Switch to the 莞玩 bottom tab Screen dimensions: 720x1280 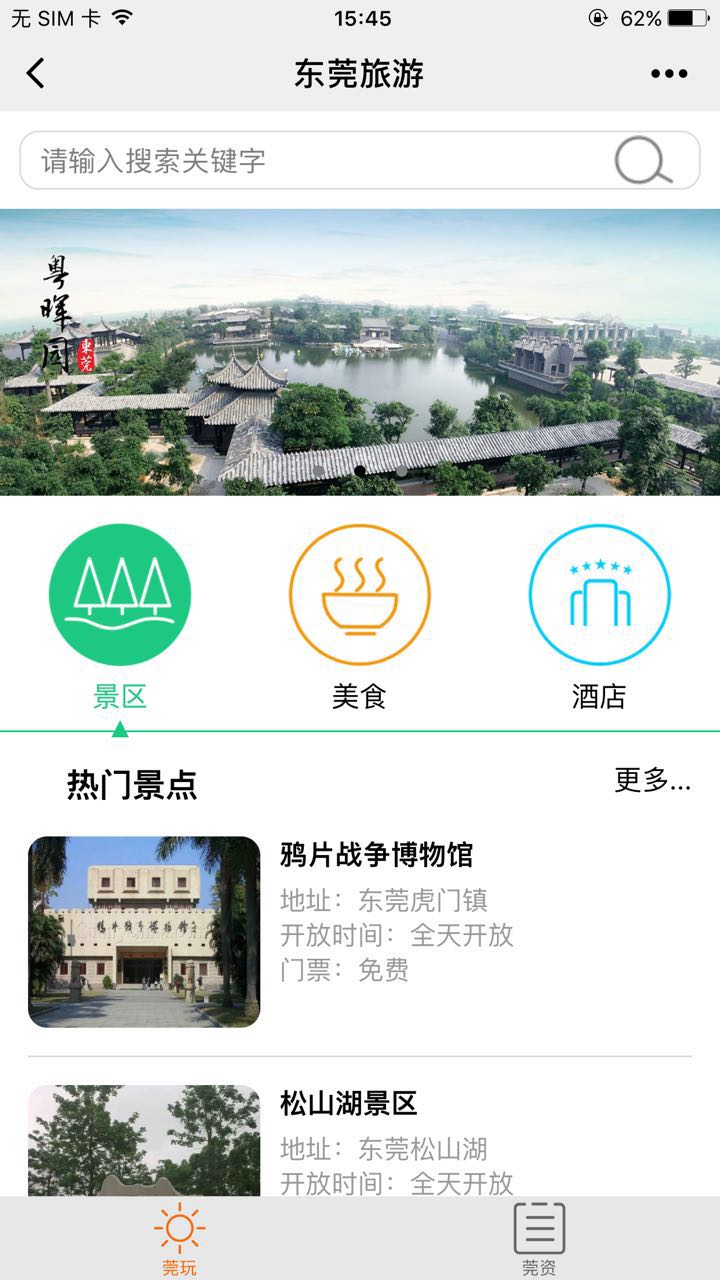coord(180,1240)
